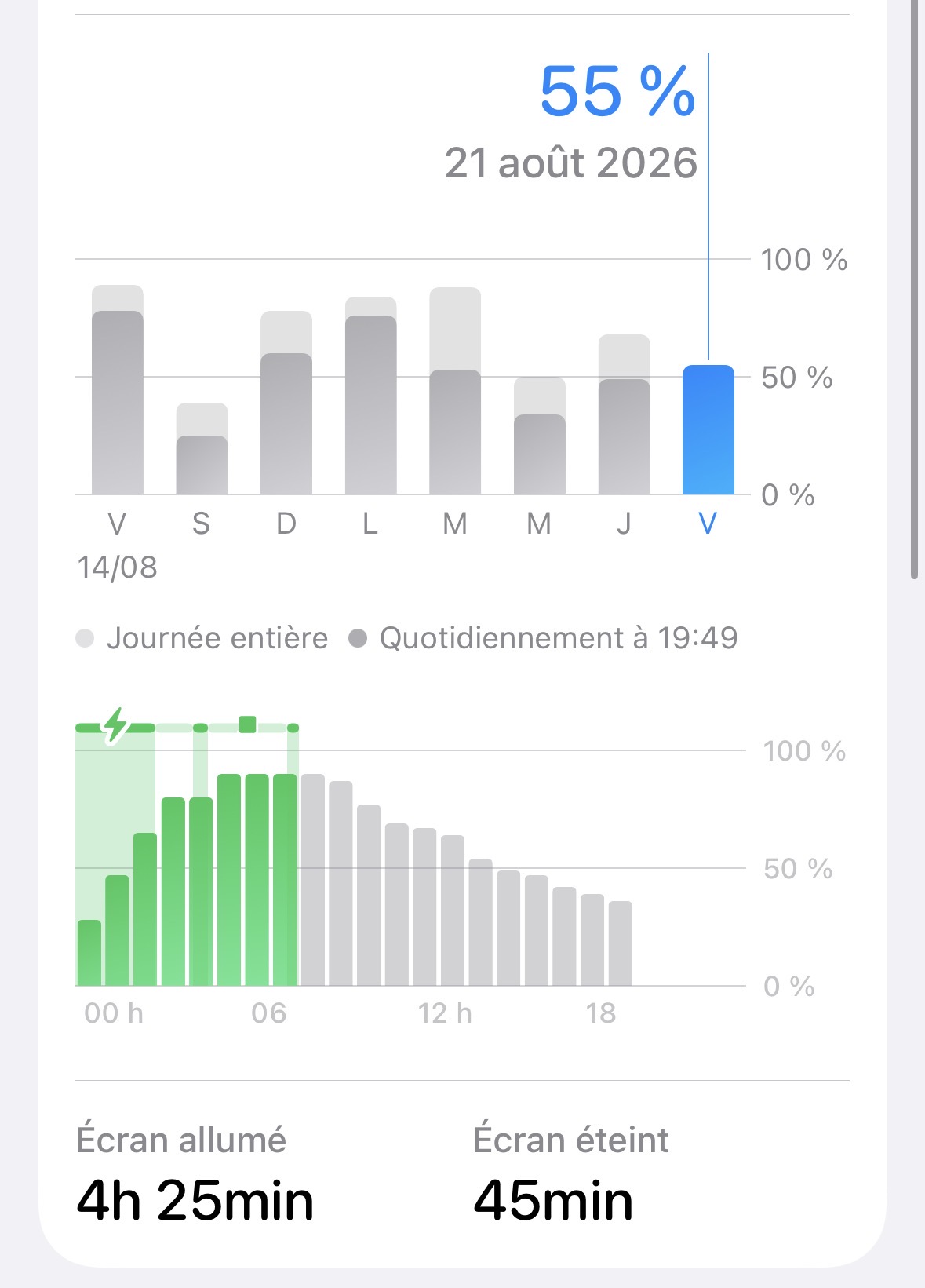925x1288 pixels.
Task: Select the Saturday (S) battery bar
Action: click(202, 448)
